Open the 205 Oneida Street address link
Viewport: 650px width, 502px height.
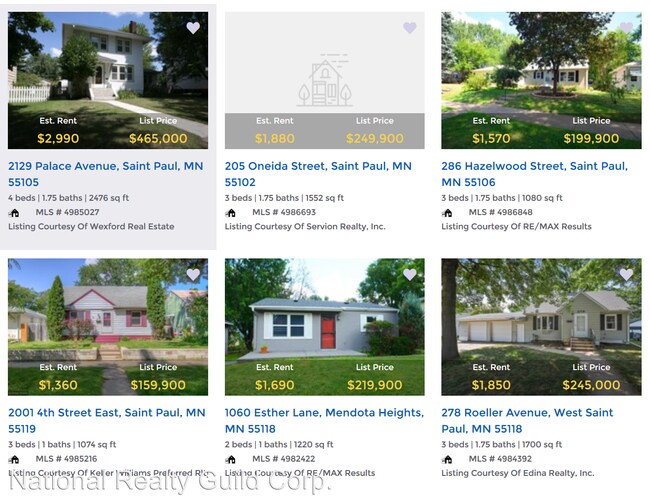point(317,167)
